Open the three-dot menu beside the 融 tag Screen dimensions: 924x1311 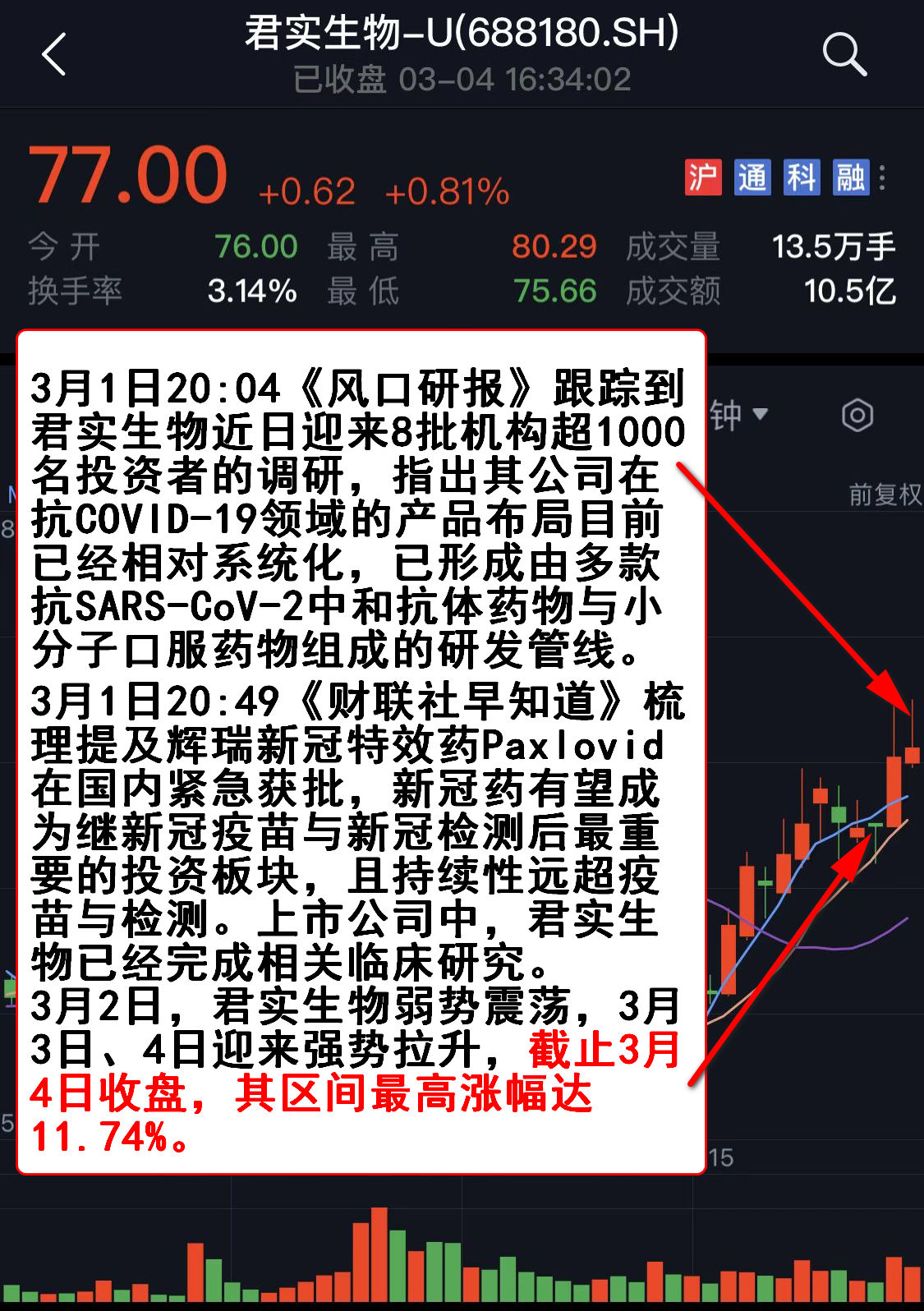click(883, 177)
